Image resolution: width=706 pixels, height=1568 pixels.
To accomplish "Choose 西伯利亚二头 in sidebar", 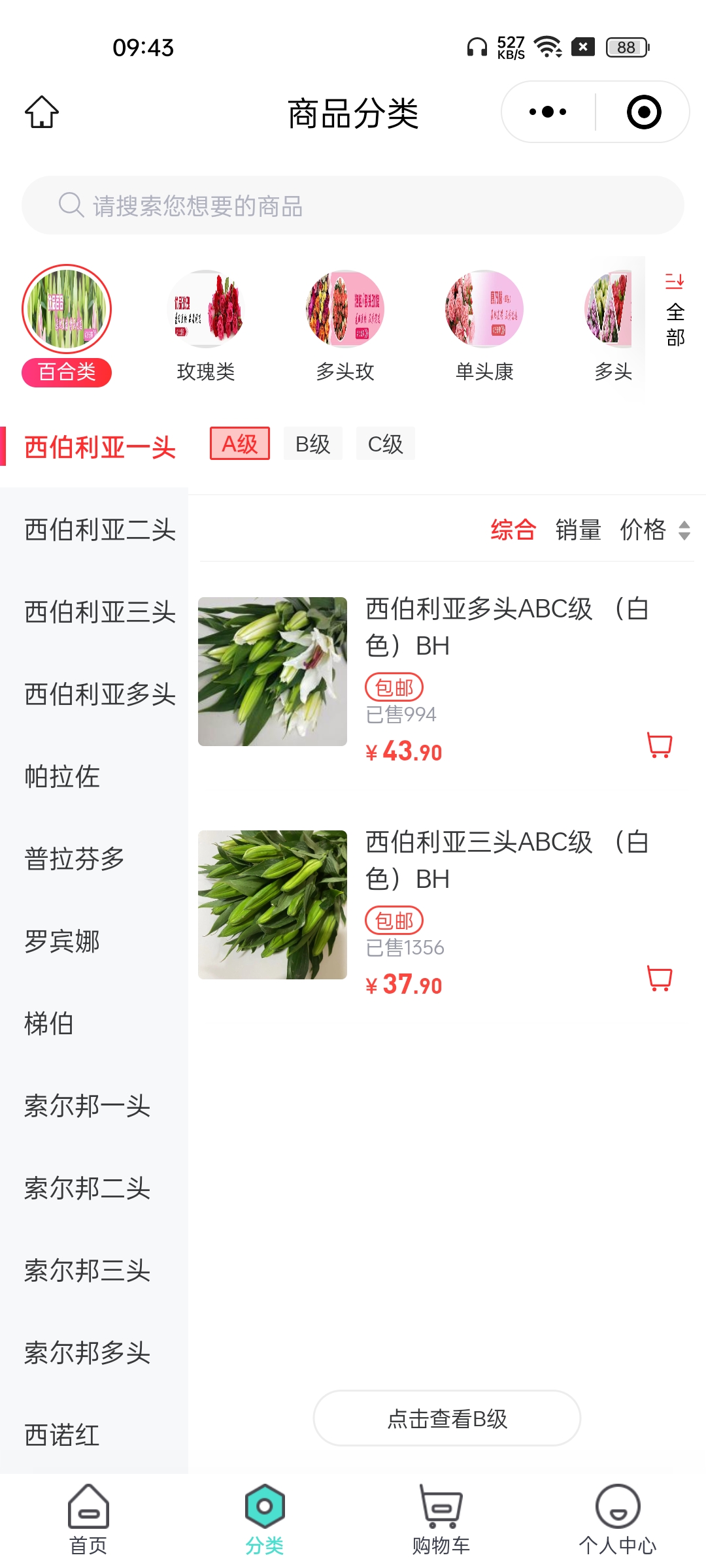I will [99, 530].
